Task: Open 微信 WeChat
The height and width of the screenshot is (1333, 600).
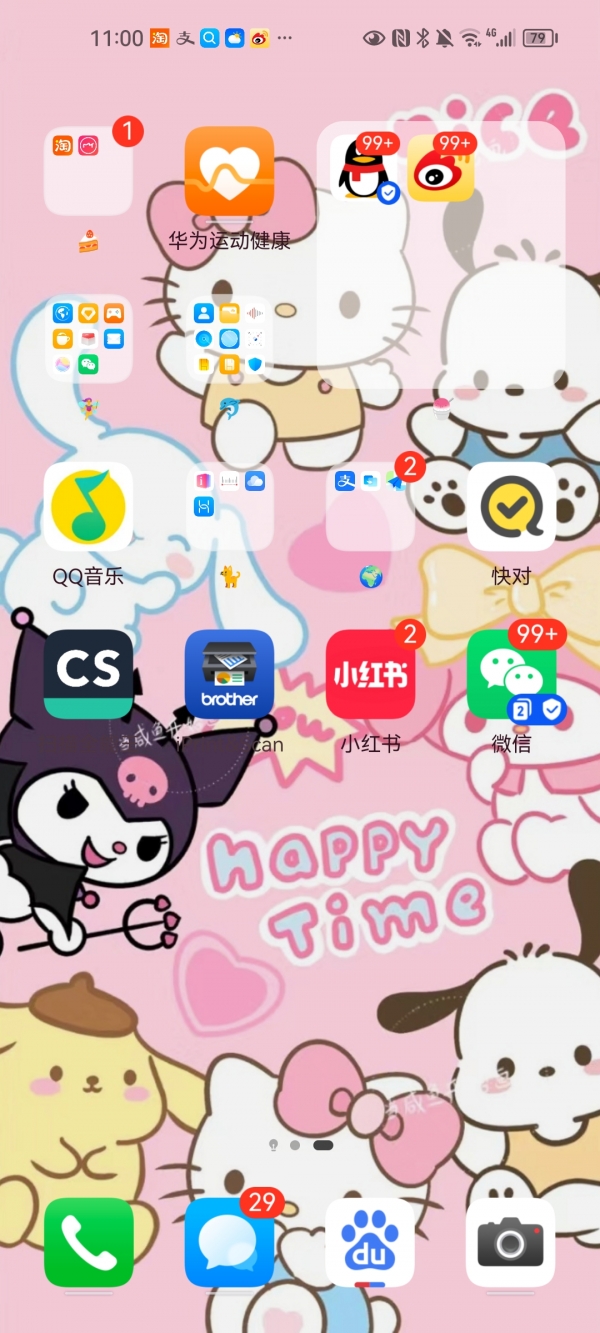Action: tap(511, 673)
